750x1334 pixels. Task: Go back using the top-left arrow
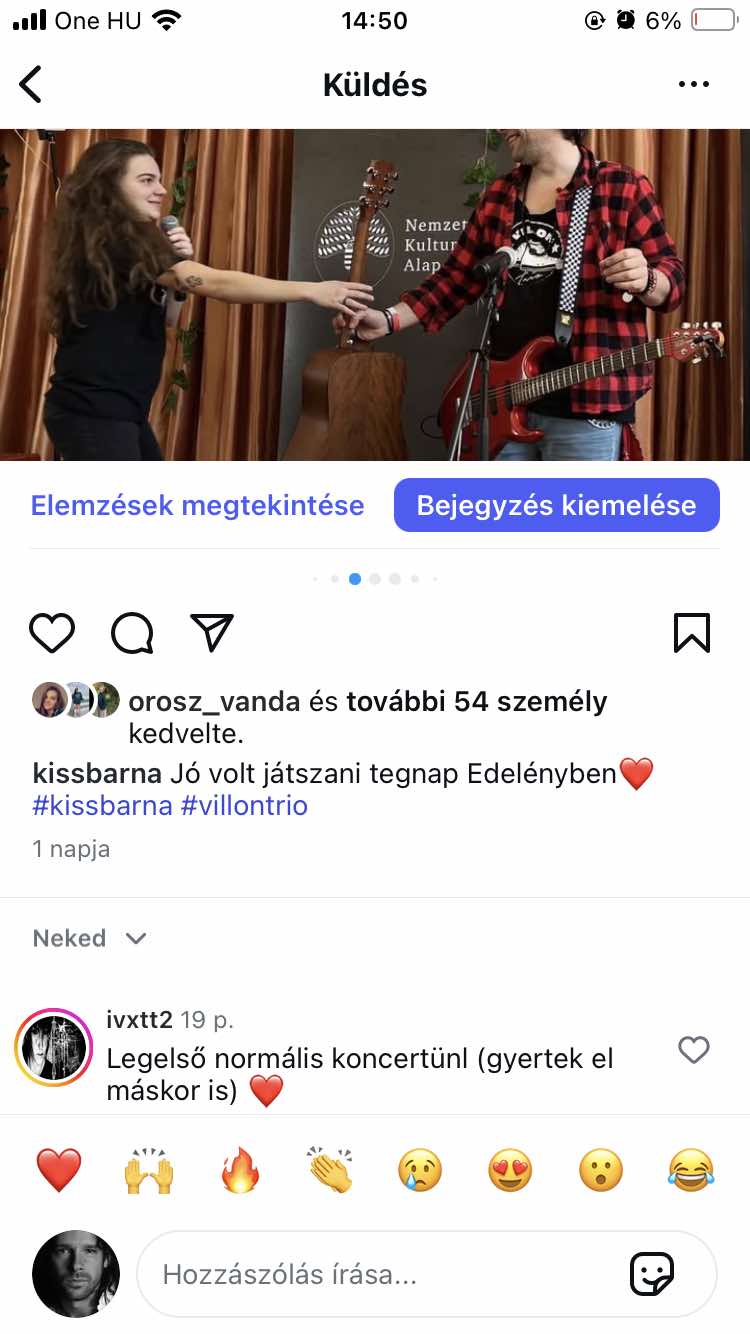[32, 85]
